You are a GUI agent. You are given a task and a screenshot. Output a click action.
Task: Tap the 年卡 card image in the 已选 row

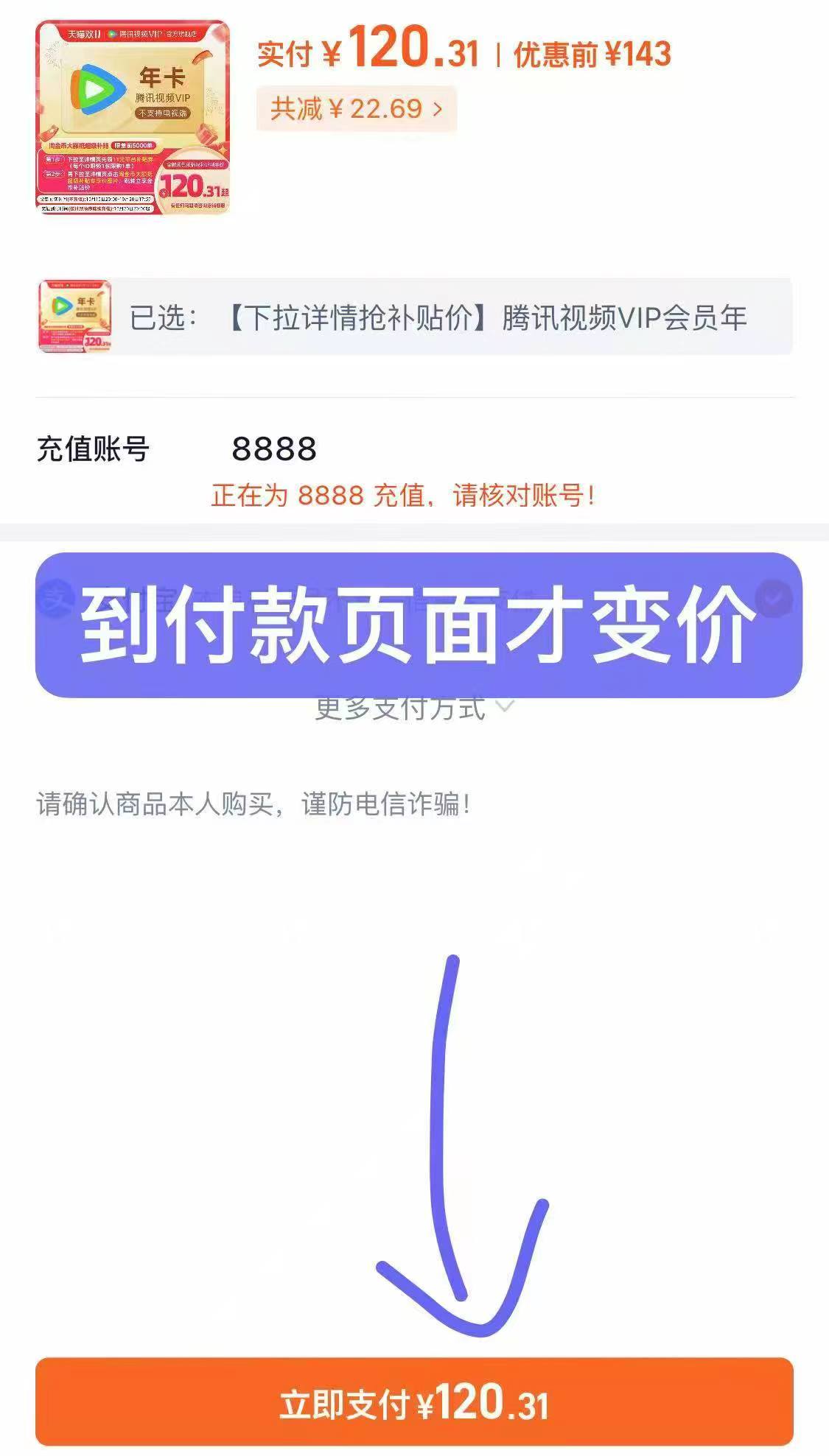pyautogui.click(x=74, y=318)
